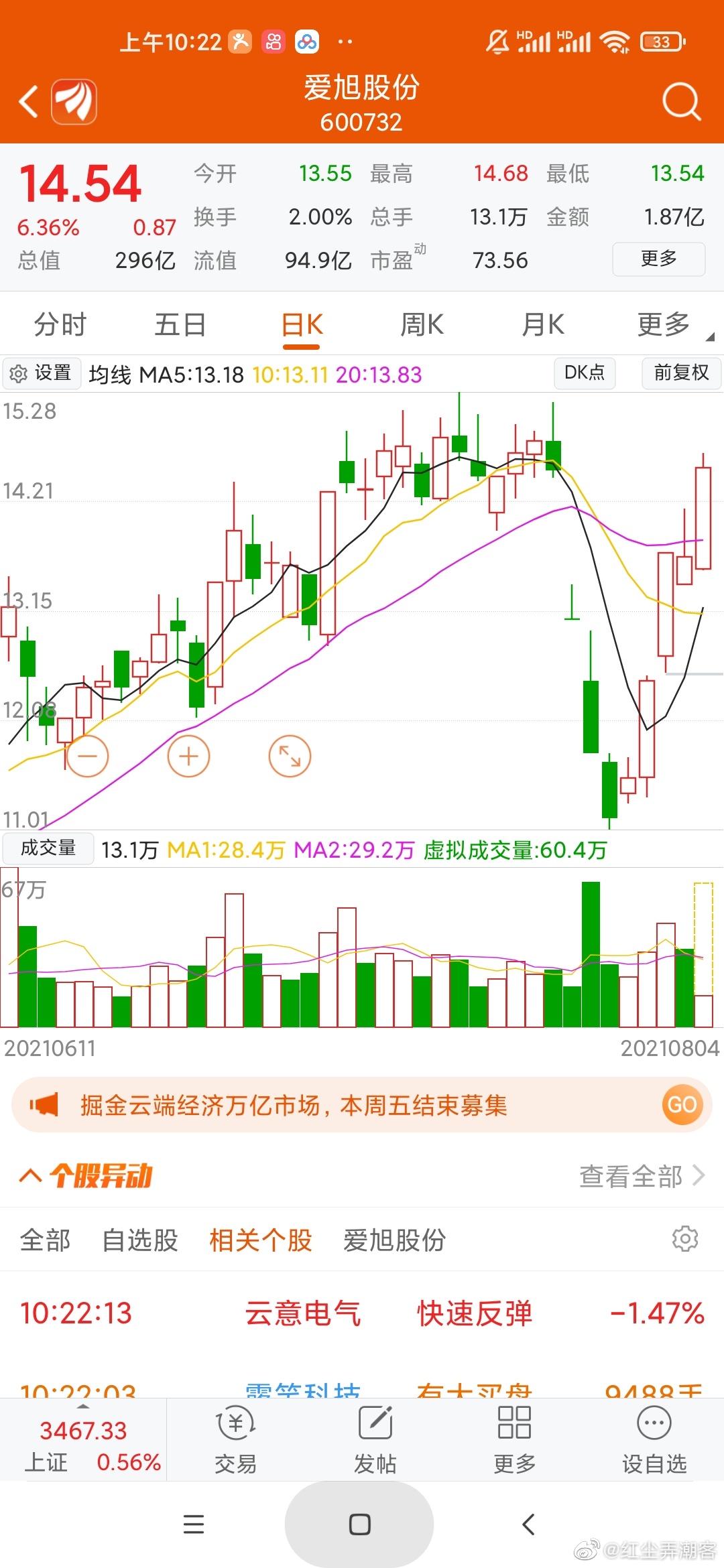Select the minus zoom-out icon on chart
The width and height of the screenshot is (724, 1568).
pyautogui.click(x=87, y=756)
